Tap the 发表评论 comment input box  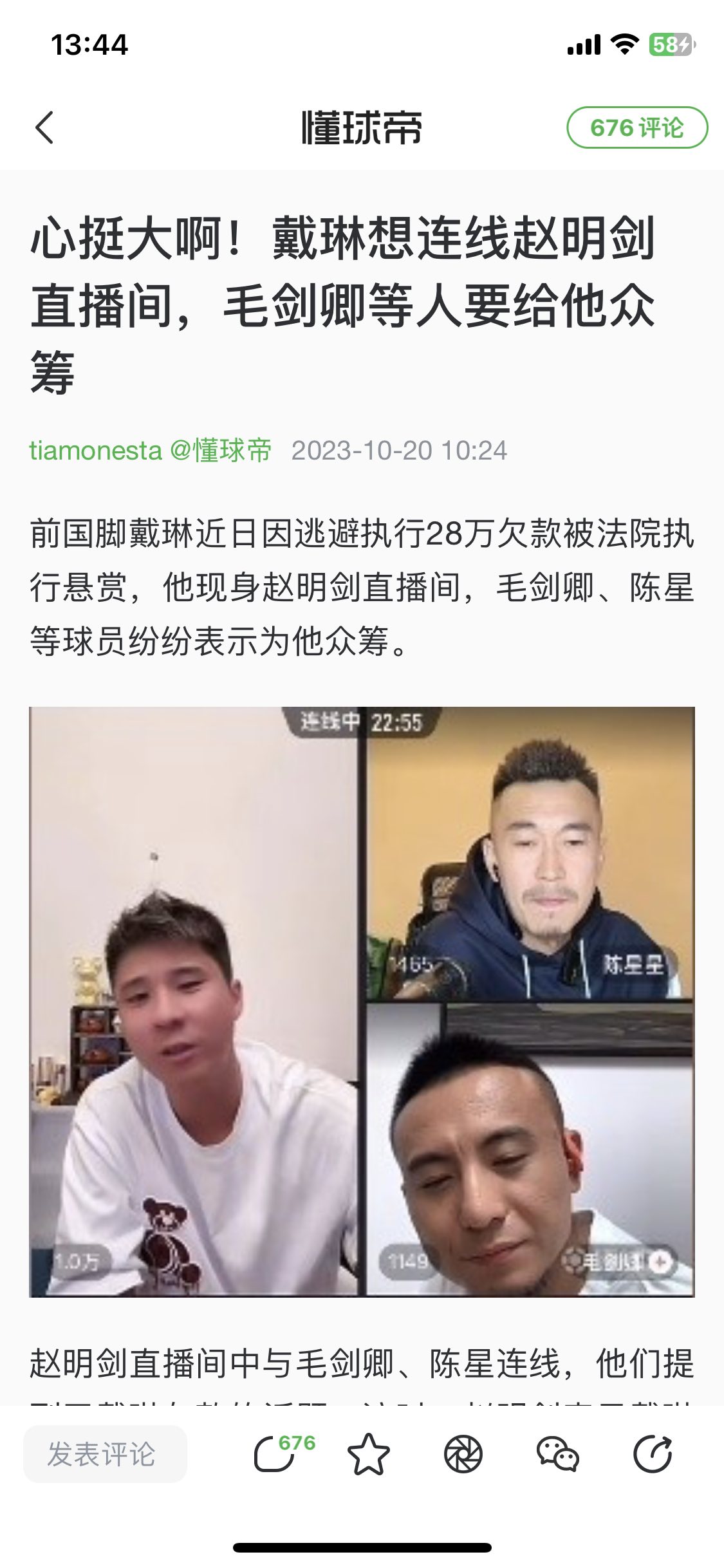click(x=105, y=1453)
